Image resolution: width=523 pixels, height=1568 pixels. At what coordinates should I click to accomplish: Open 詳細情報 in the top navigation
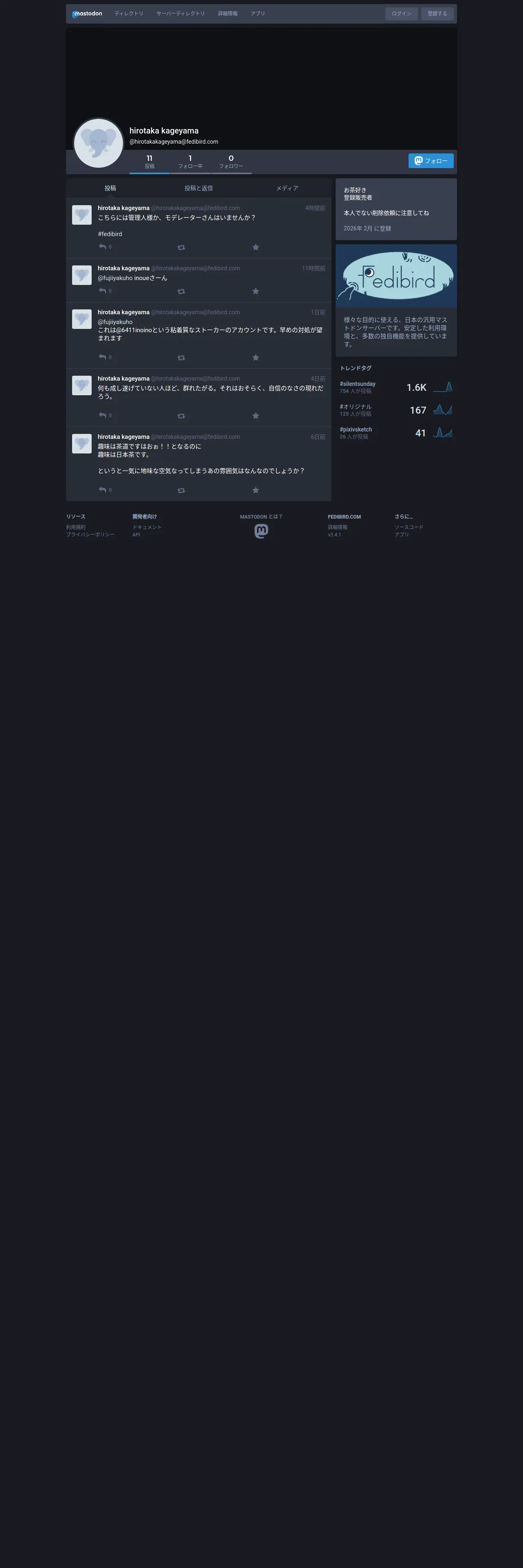click(x=228, y=13)
